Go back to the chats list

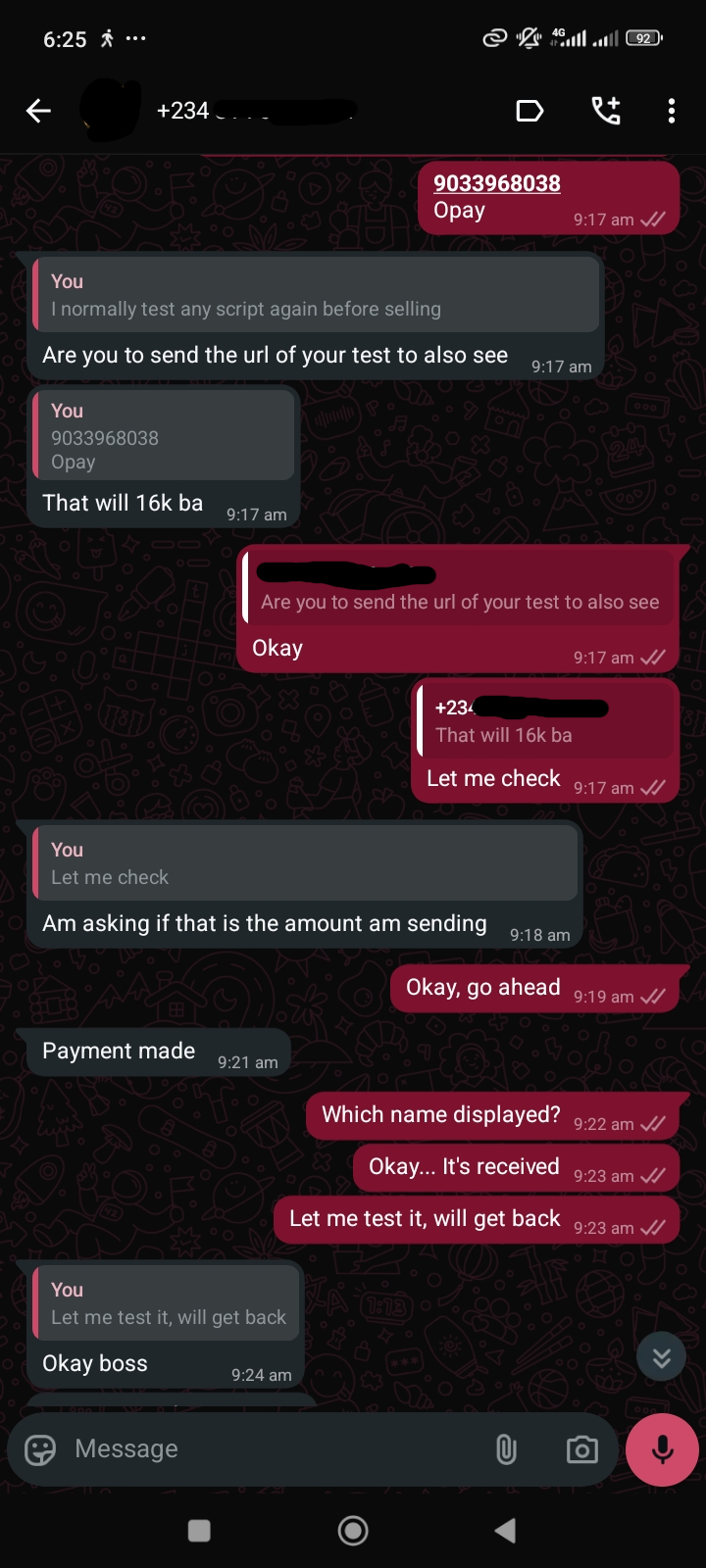coord(38,111)
